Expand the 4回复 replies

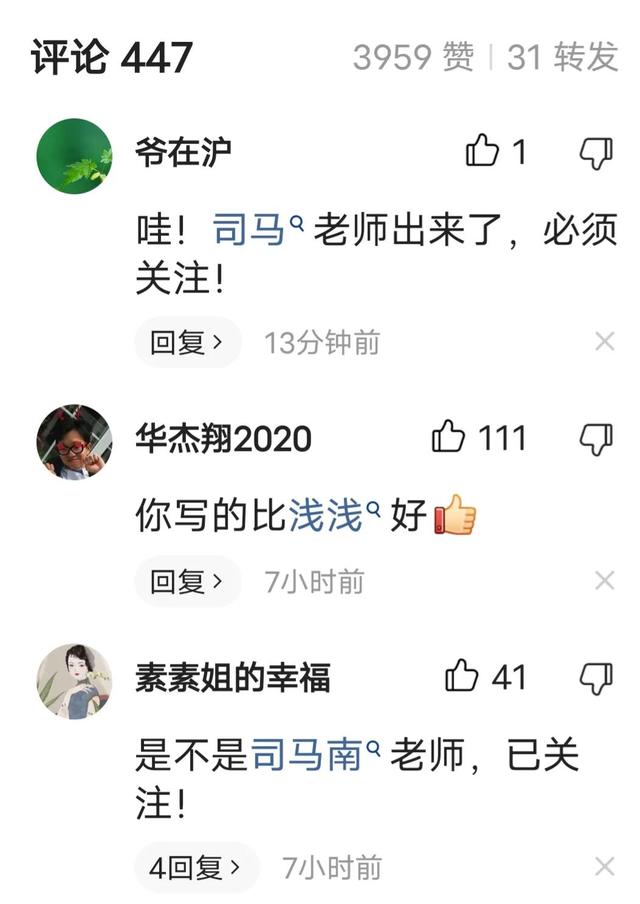[196, 868]
